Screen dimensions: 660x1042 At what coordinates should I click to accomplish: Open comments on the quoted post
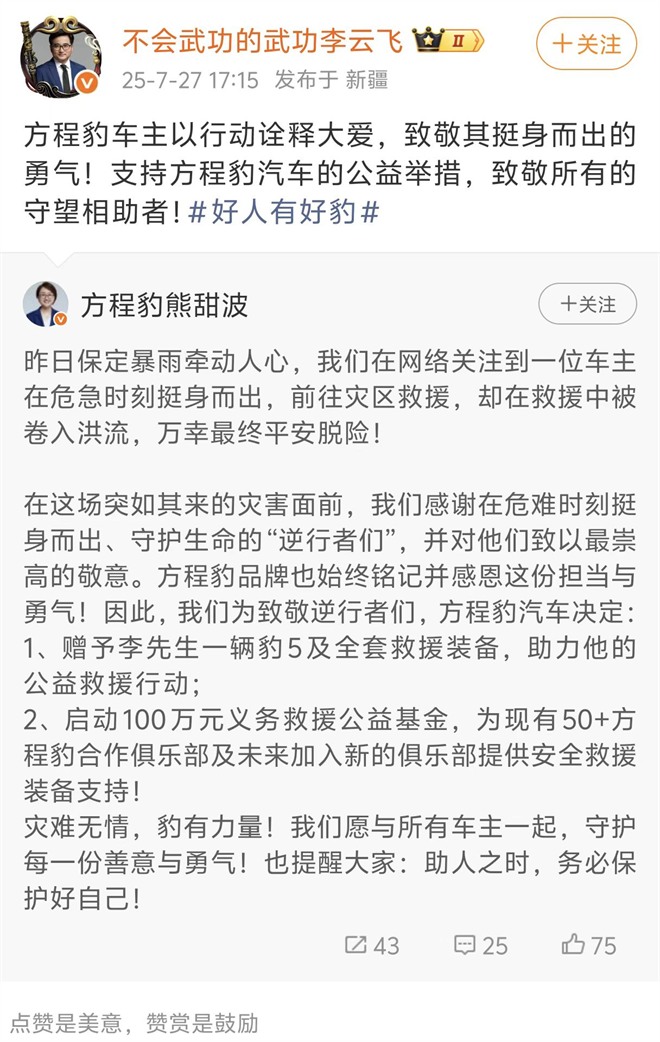(x=480, y=944)
